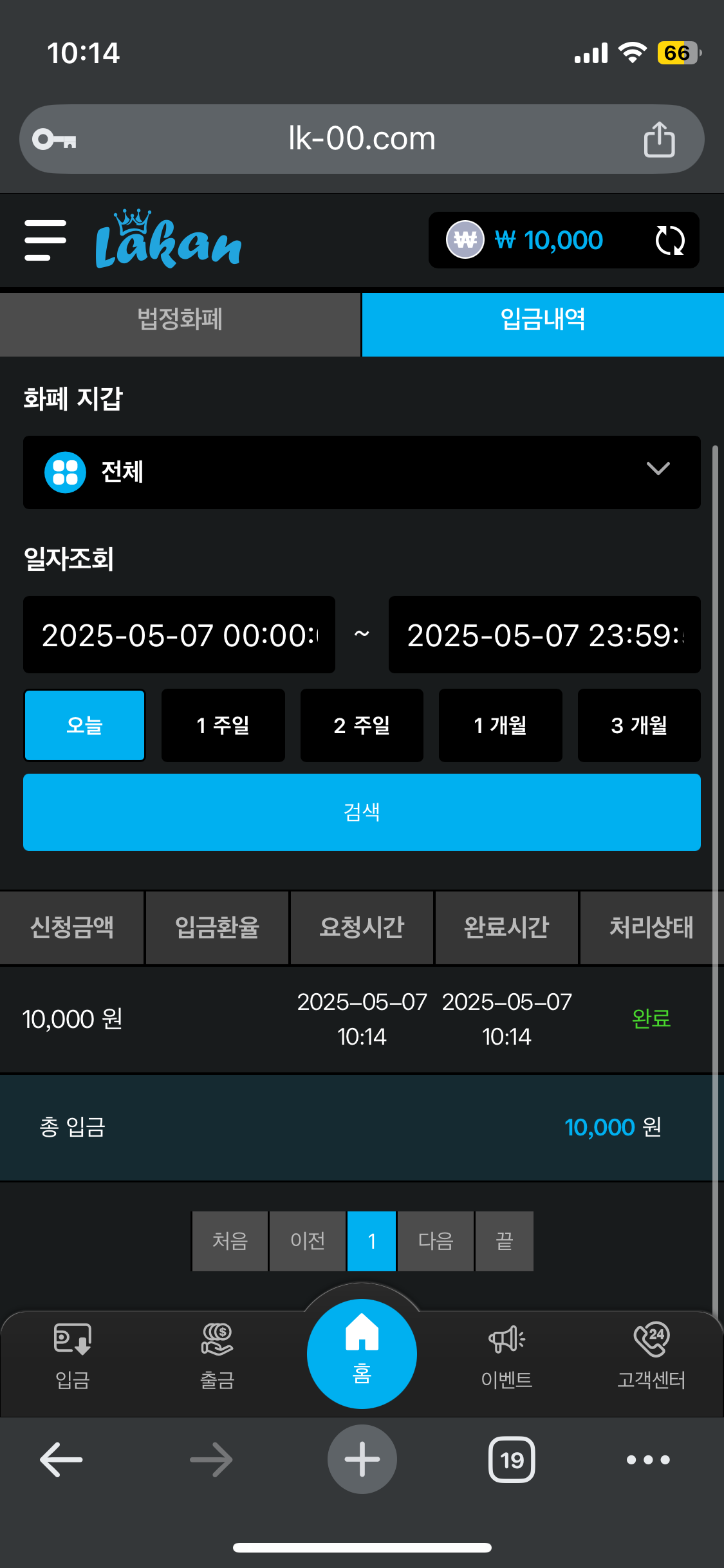
Task: Open the hamburger menu
Action: pos(45,240)
